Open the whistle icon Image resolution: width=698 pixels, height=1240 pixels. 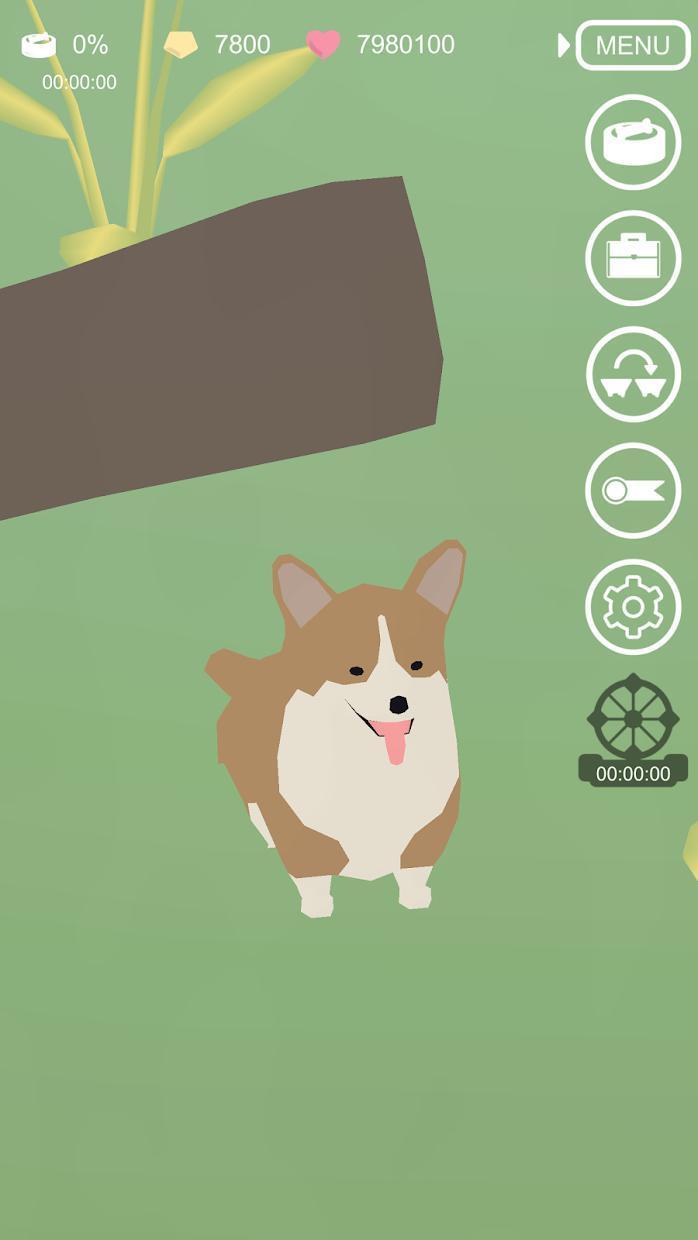tap(633, 490)
